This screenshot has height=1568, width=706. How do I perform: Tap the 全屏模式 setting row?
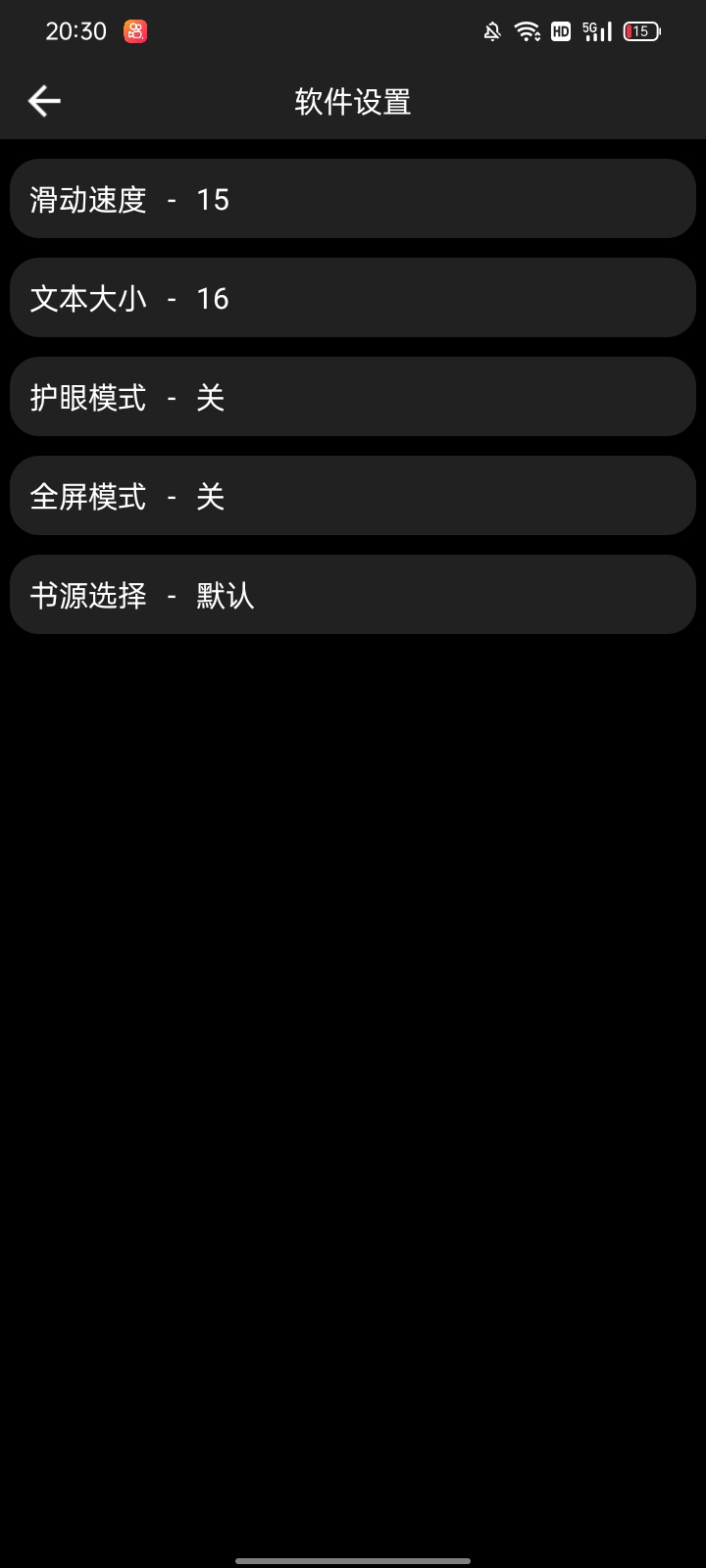point(353,496)
